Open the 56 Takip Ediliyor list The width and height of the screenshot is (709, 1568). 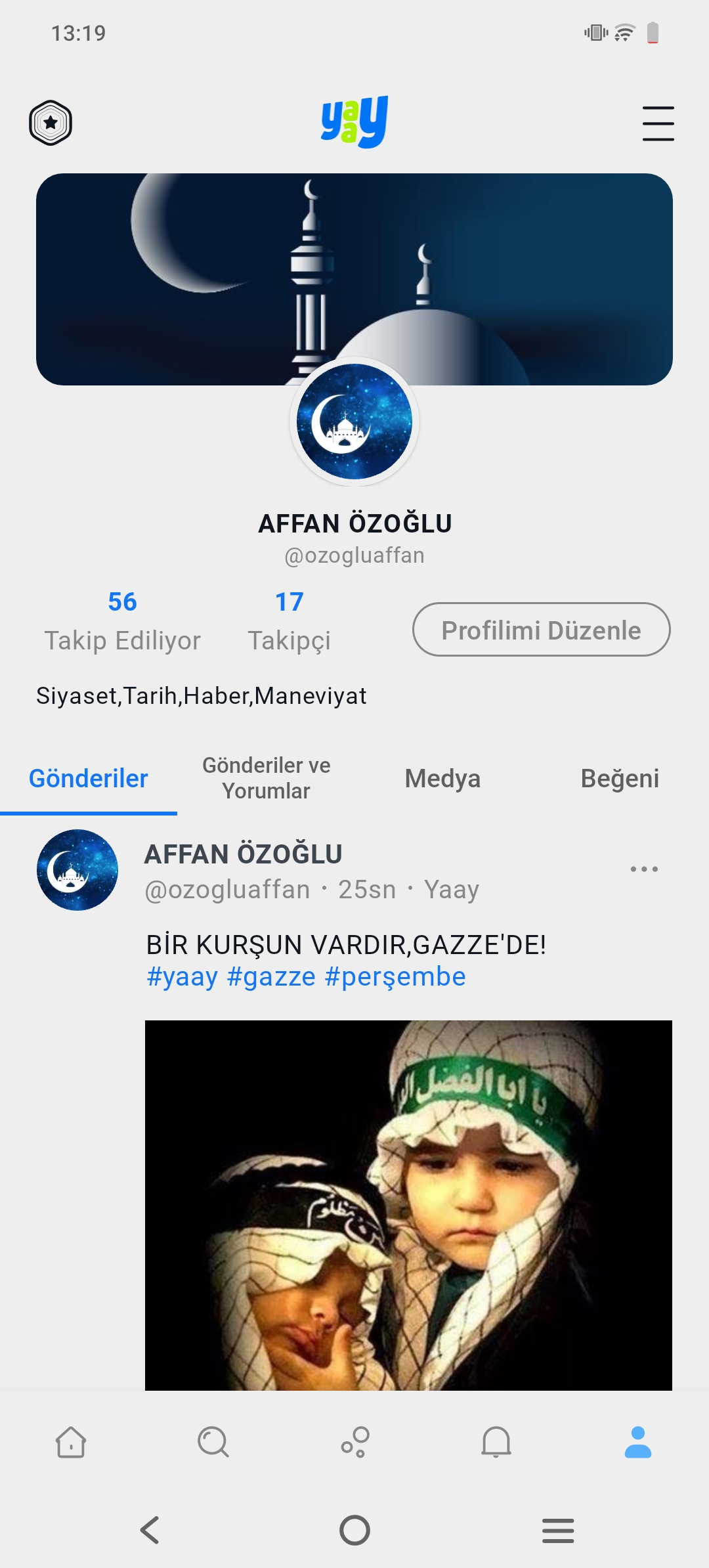[122, 621]
